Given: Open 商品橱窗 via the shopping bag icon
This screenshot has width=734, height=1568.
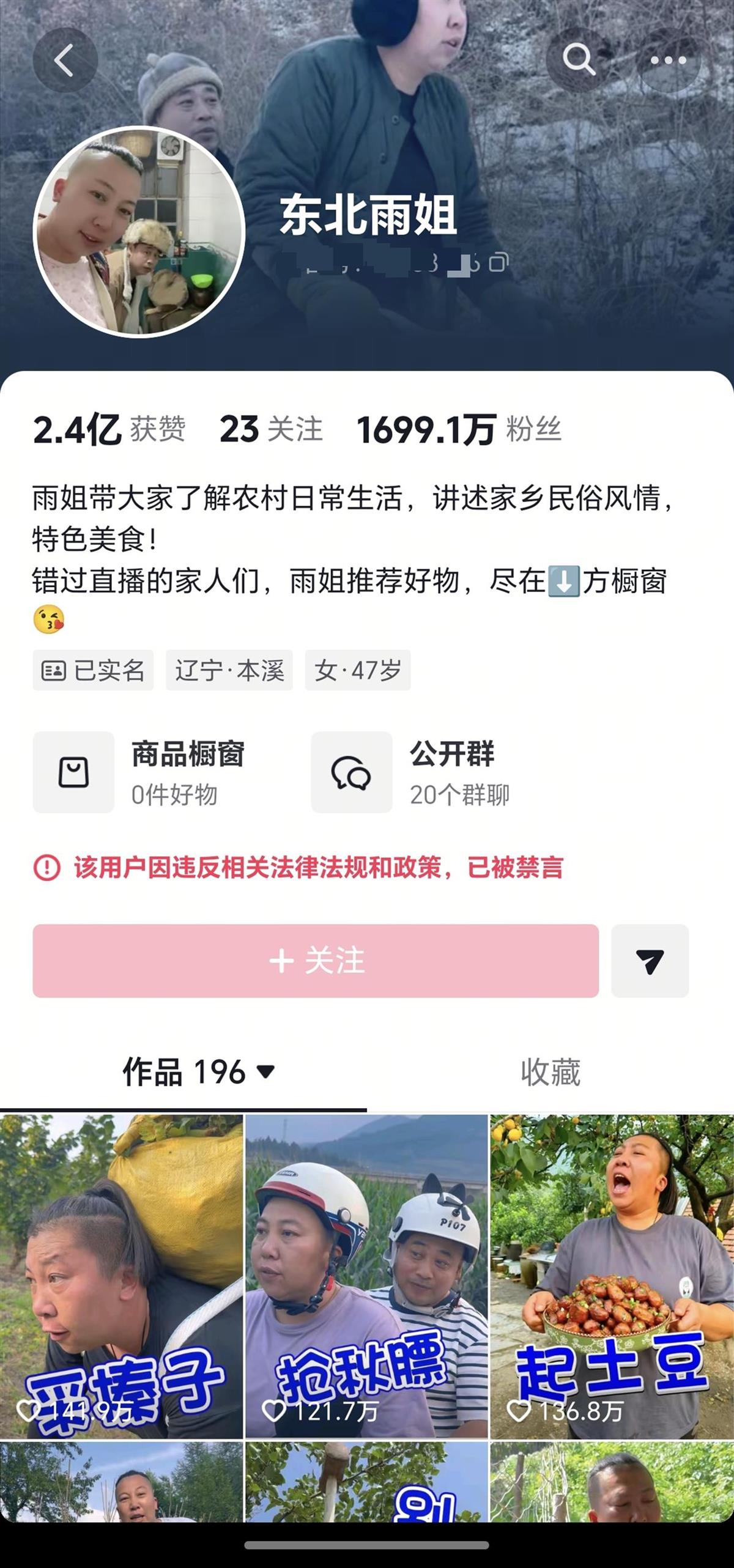Looking at the screenshot, I should [x=75, y=772].
